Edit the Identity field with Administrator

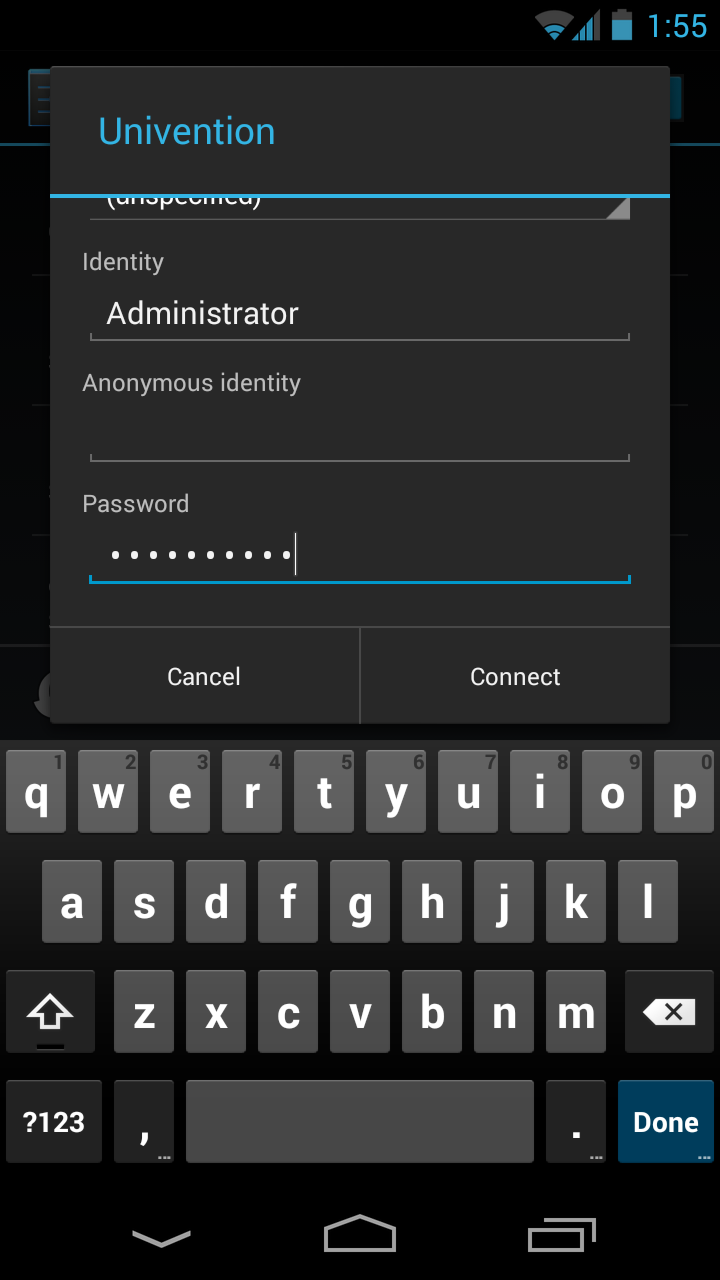click(x=360, y=314)
